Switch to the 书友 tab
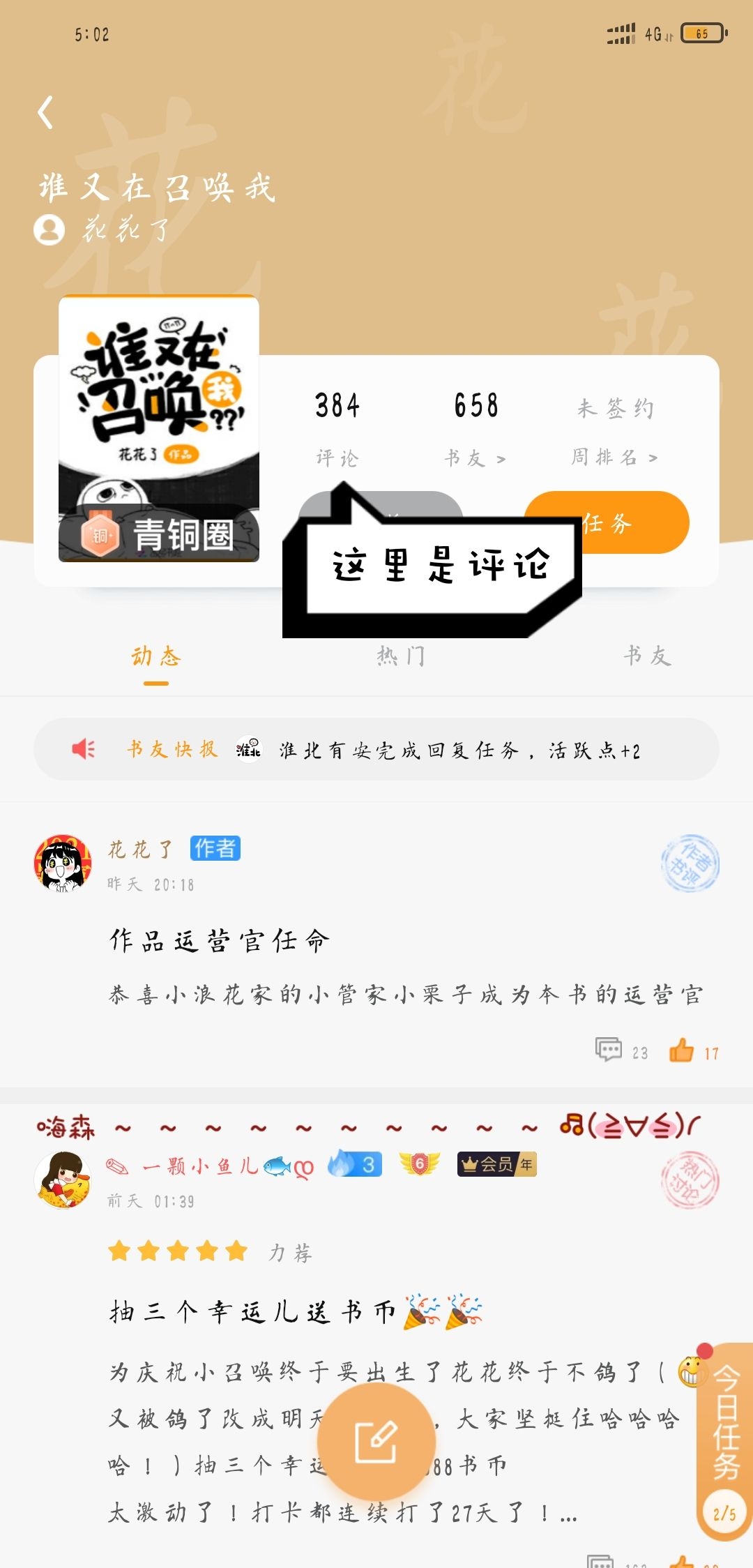This screenshot has width=753, height=1568. [x=647, y=656]
